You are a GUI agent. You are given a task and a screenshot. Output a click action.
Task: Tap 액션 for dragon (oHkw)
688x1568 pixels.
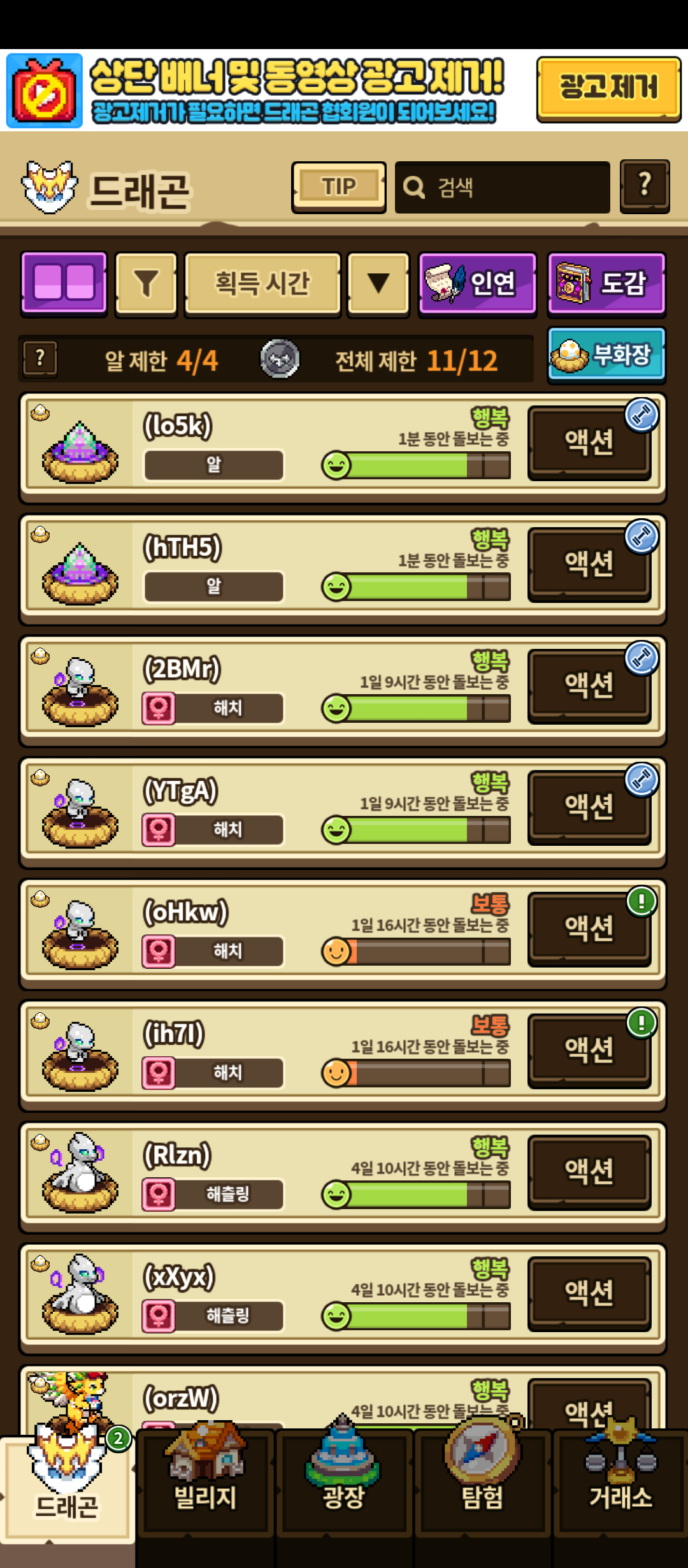pos(589,929)
